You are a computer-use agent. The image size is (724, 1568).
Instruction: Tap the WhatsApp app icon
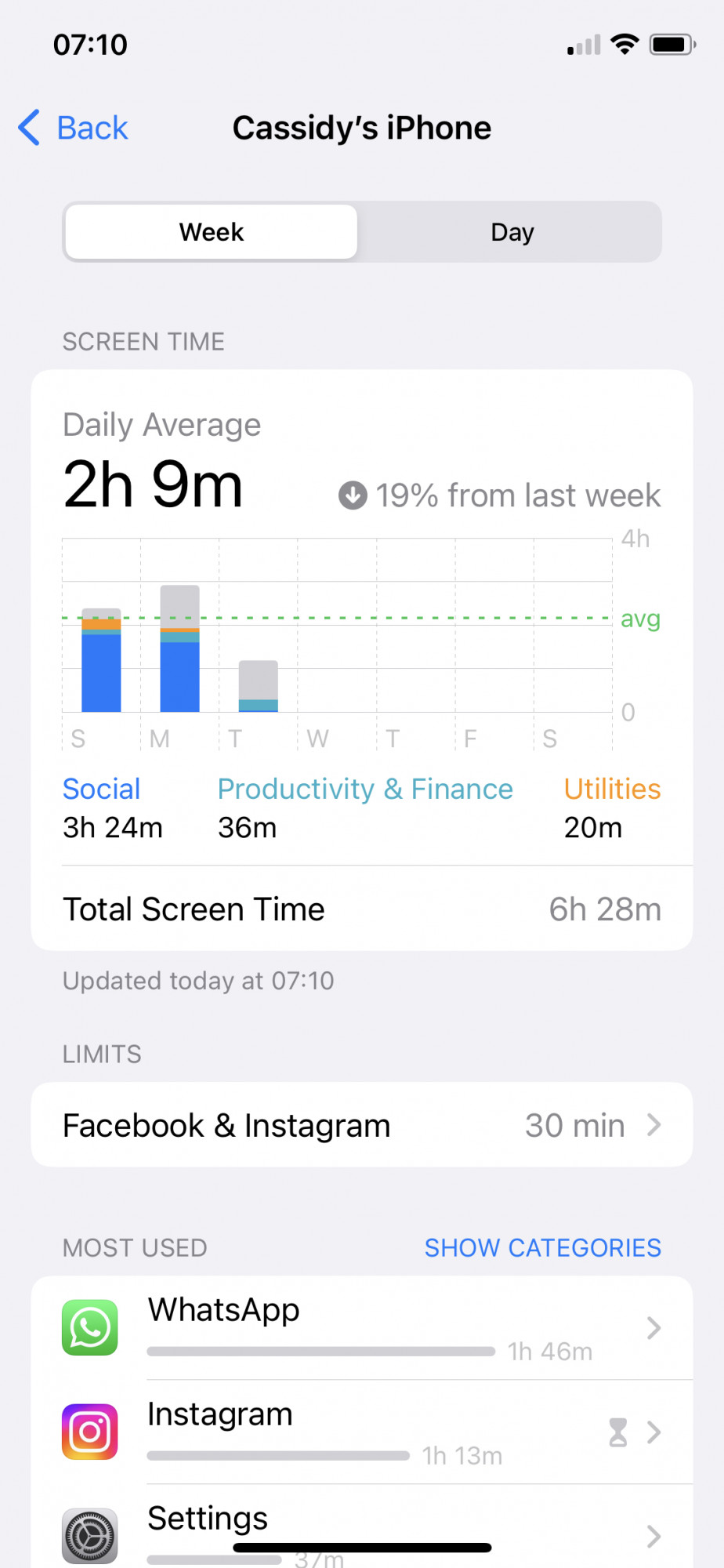coord(89,1327)
